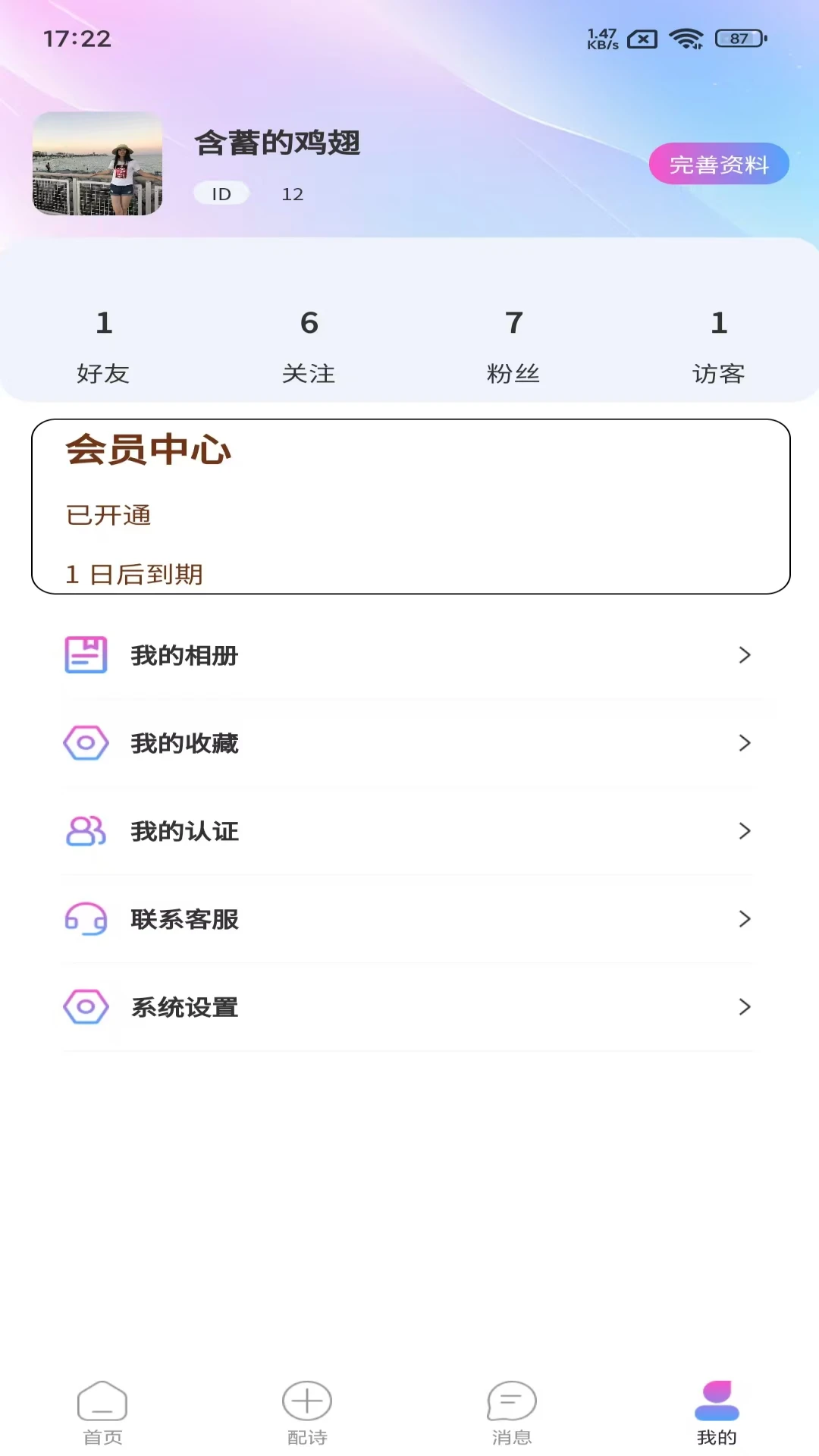The height and width of the screenshot is (1456, 819).
Task: Tap the 系统设置 settings icon
Action: tap(86, 1007)
